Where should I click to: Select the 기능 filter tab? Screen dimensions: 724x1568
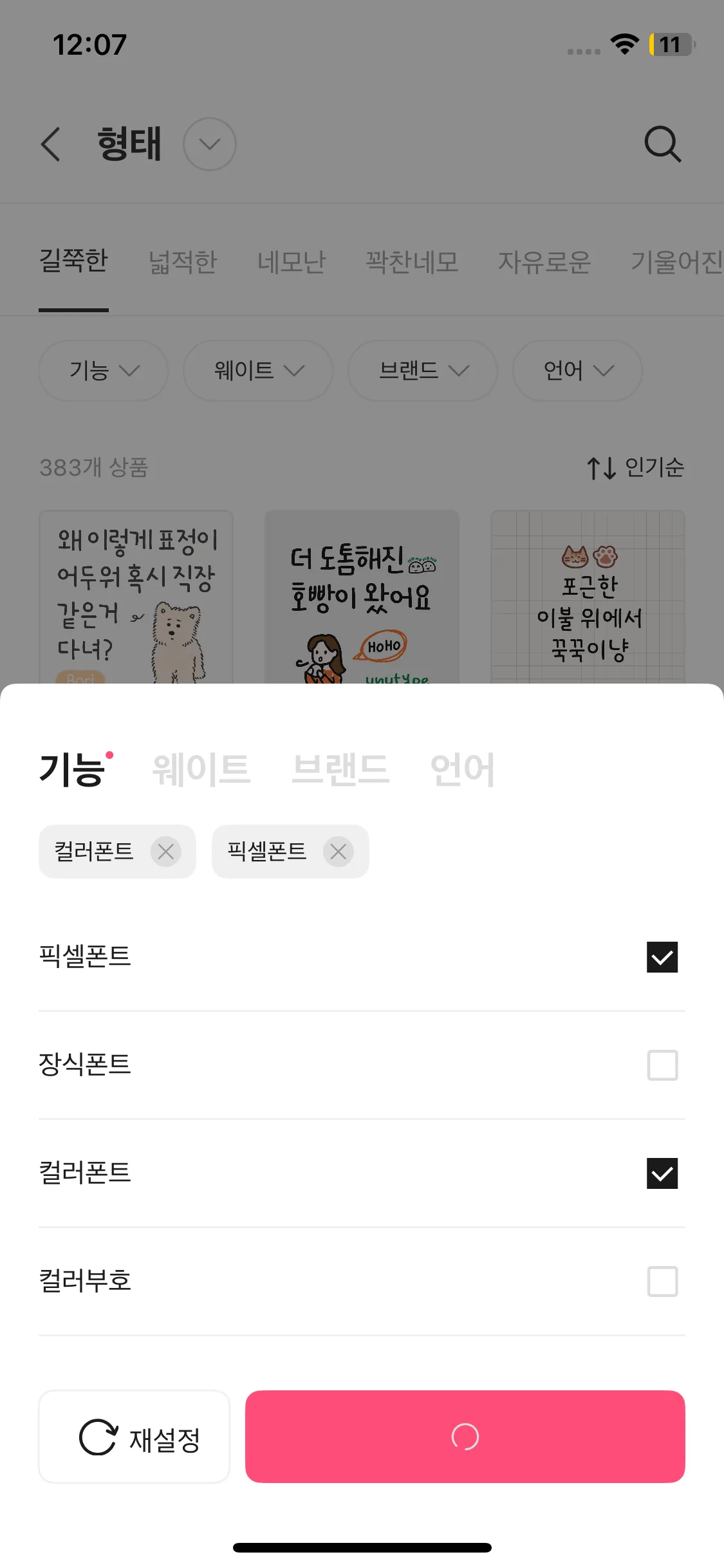(x=72, y=769)
